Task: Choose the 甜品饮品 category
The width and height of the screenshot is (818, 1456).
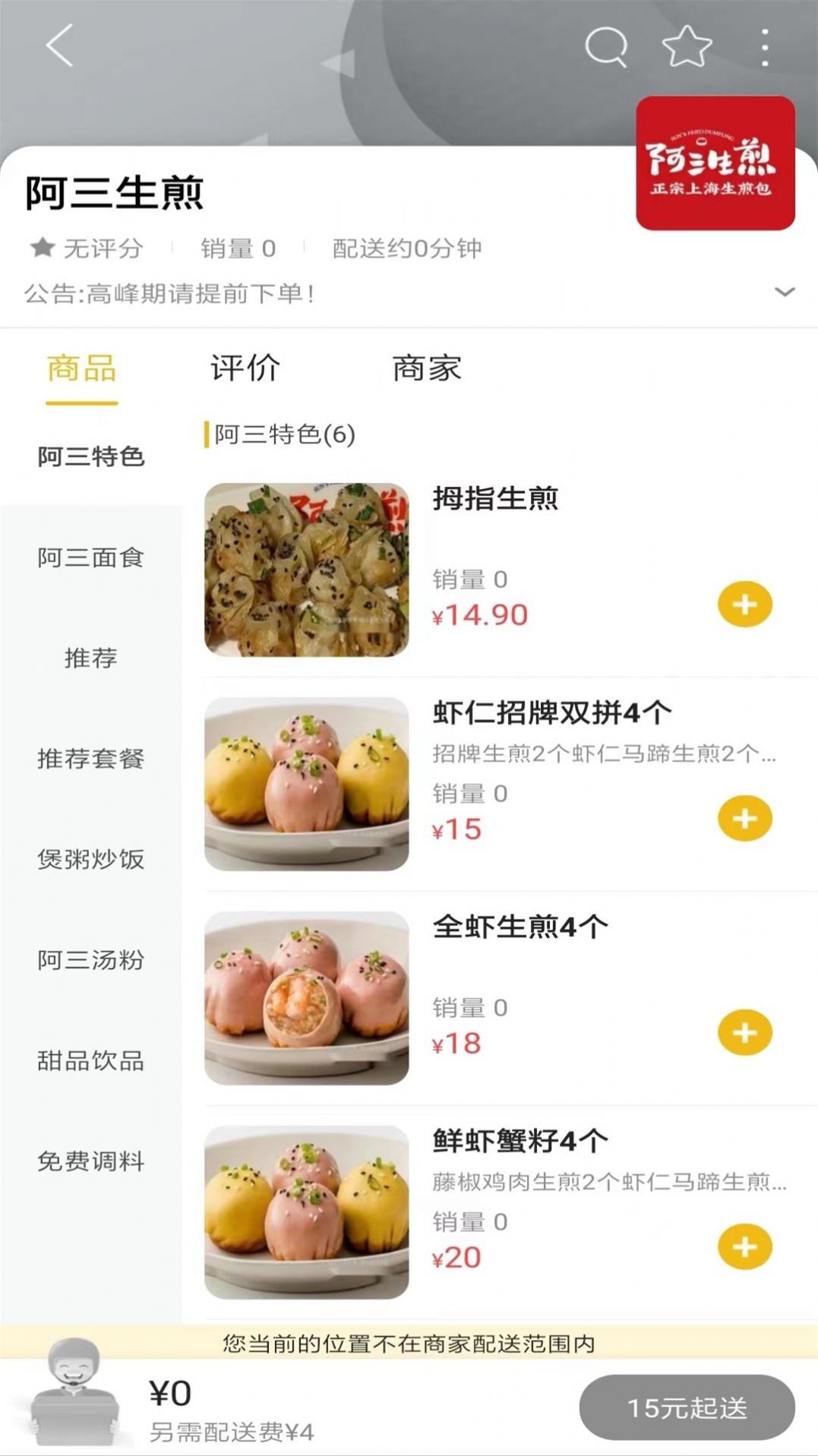Action: [91, 1060]
